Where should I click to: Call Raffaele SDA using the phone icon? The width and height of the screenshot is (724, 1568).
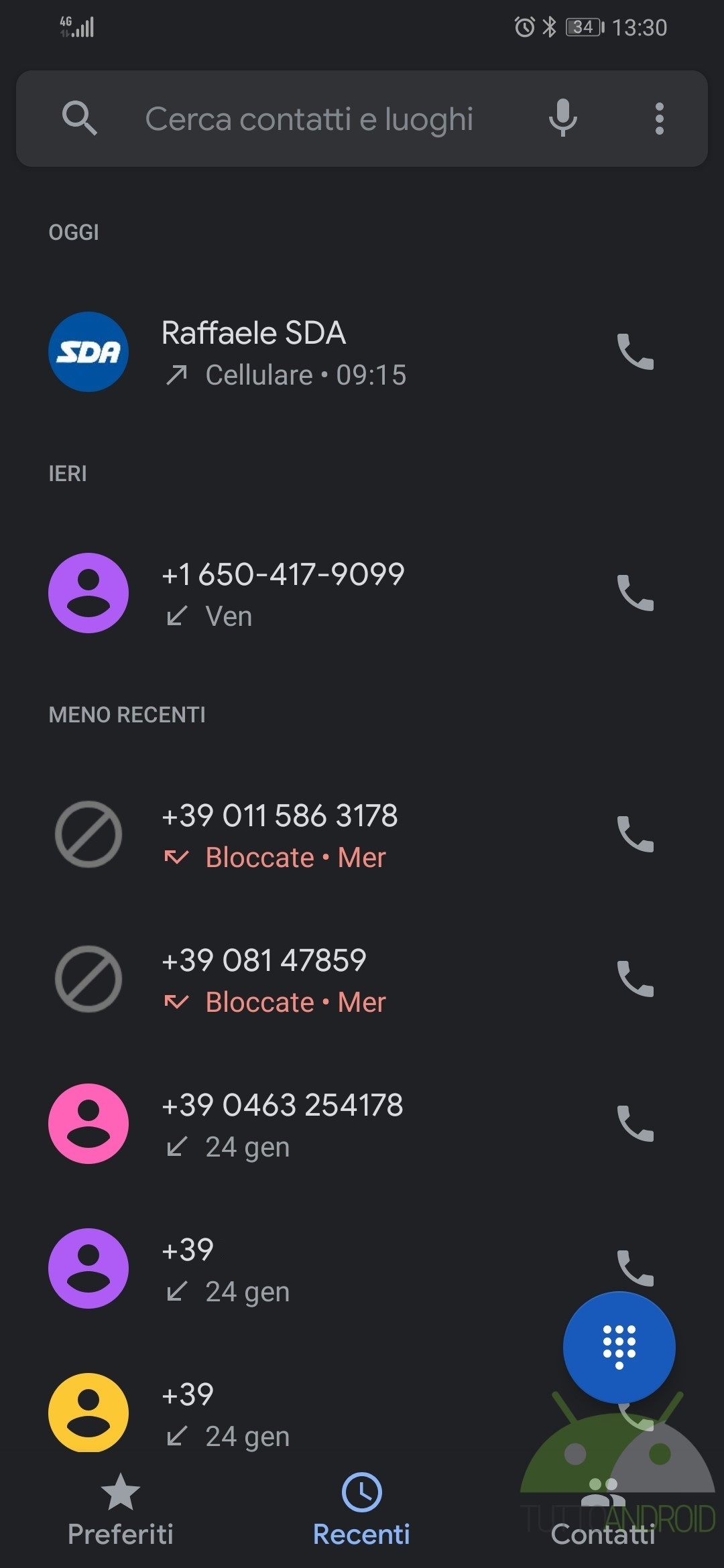pos(635,352)
